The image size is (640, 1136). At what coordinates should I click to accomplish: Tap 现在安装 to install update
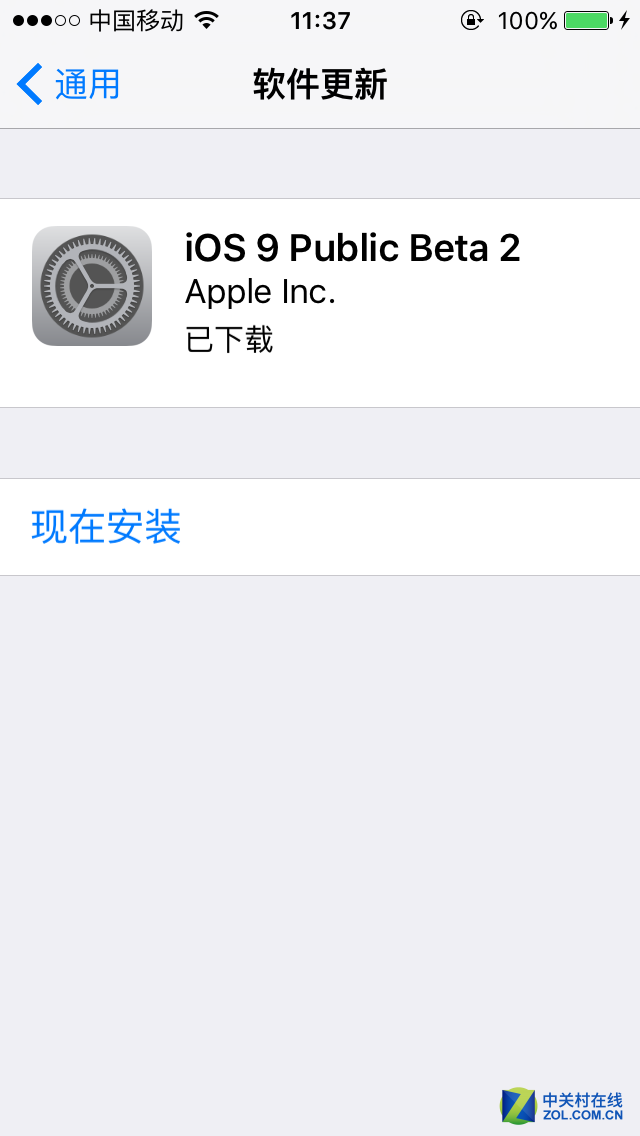[x=320, y=527]
